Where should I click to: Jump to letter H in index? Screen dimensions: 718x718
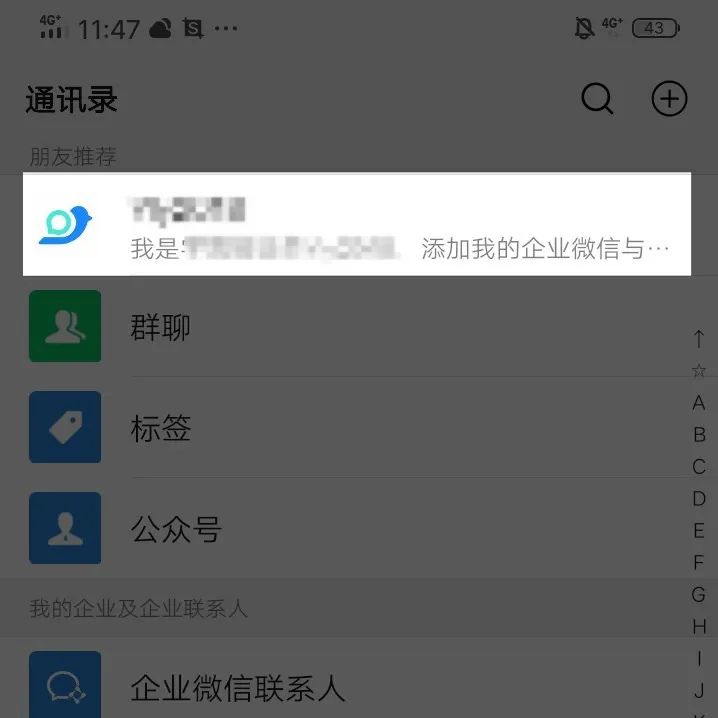pos(699,627)
